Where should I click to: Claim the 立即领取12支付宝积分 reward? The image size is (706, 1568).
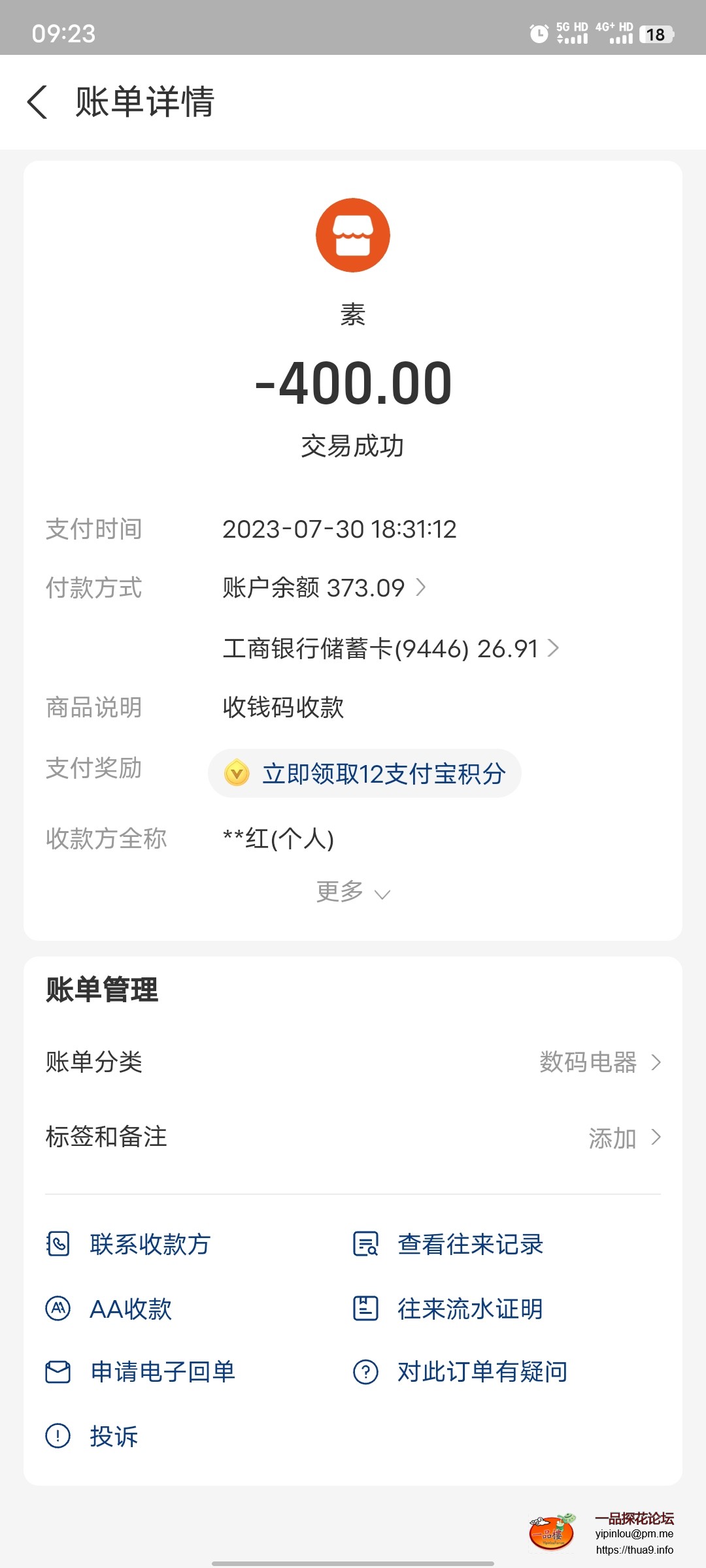[x=364, y=774]
